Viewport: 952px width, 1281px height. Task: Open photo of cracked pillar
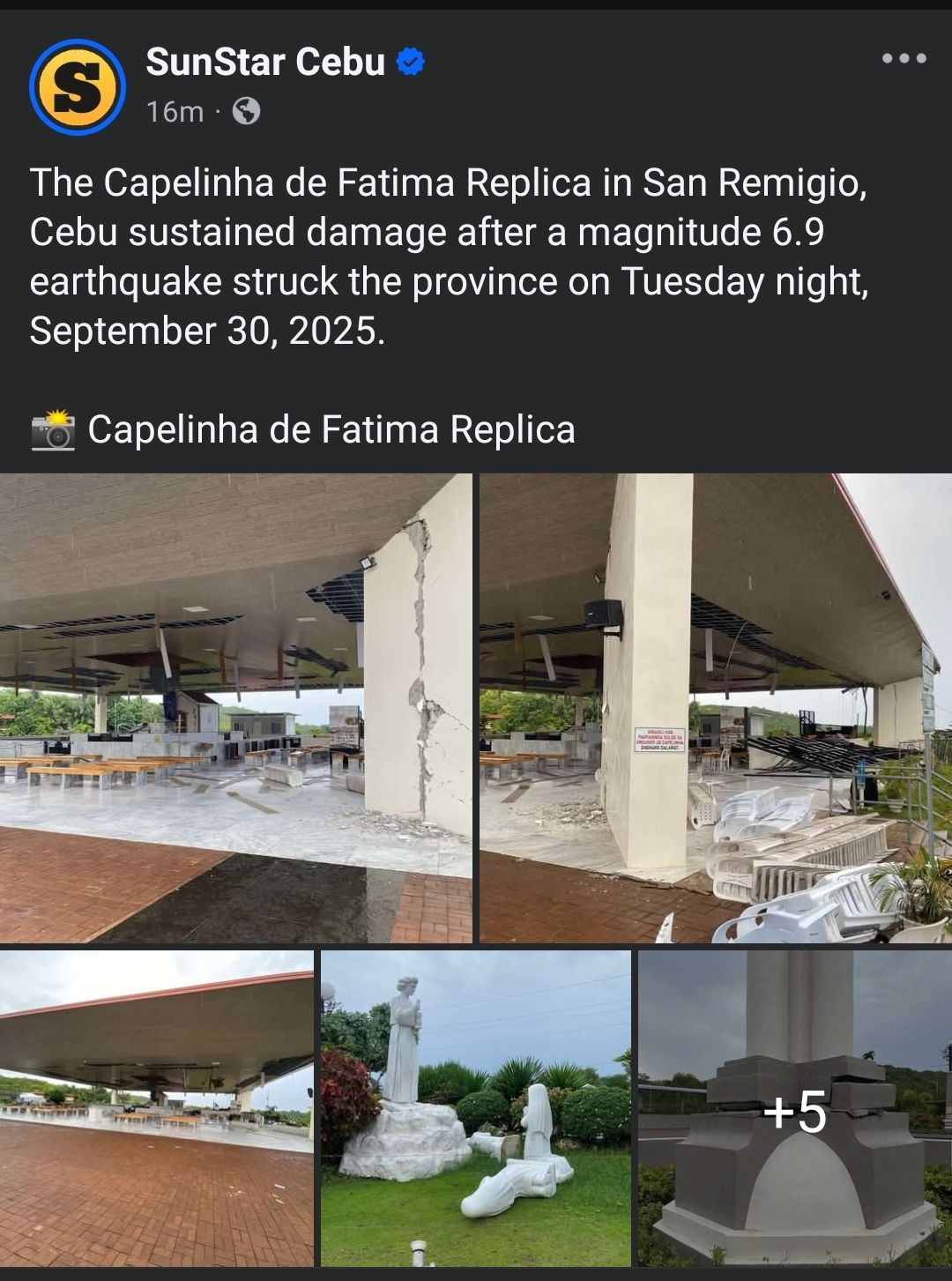point(235,708)
